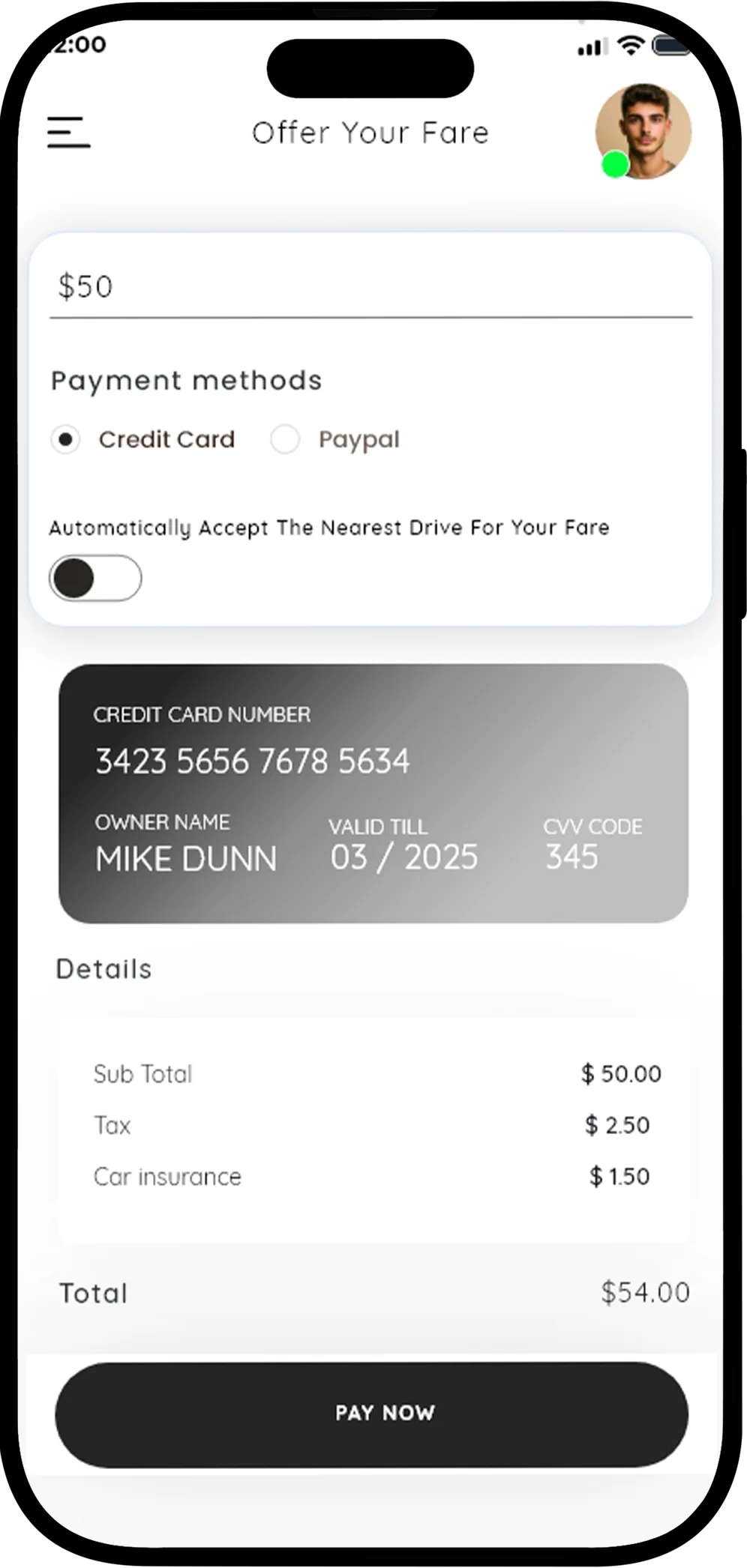Image resolution: width=747 pixels, height=1568 pixels.
Task: Open the hamburger menu
Action: pos(69,132)
